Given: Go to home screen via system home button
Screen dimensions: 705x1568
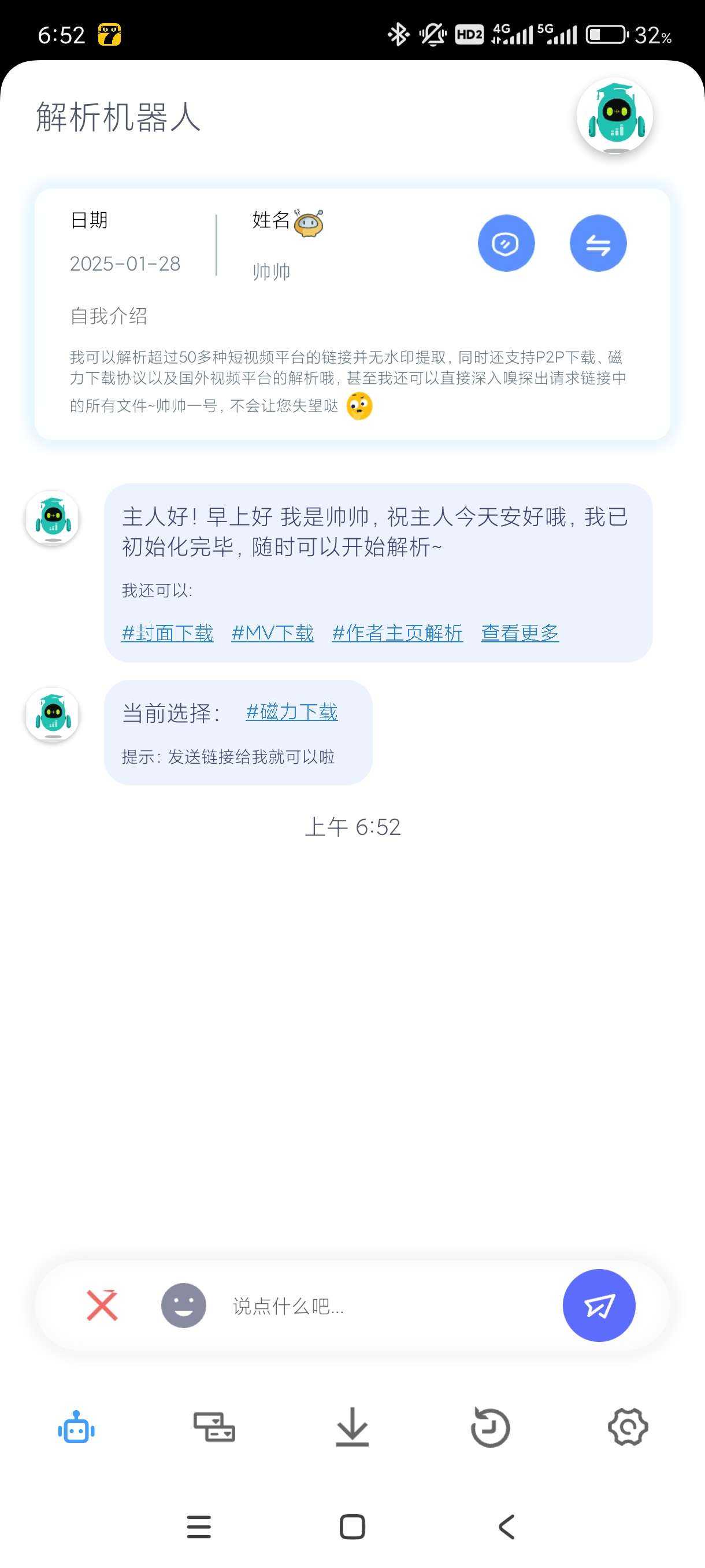Looking at the screenshot, I should click(x=352, y=1526).
